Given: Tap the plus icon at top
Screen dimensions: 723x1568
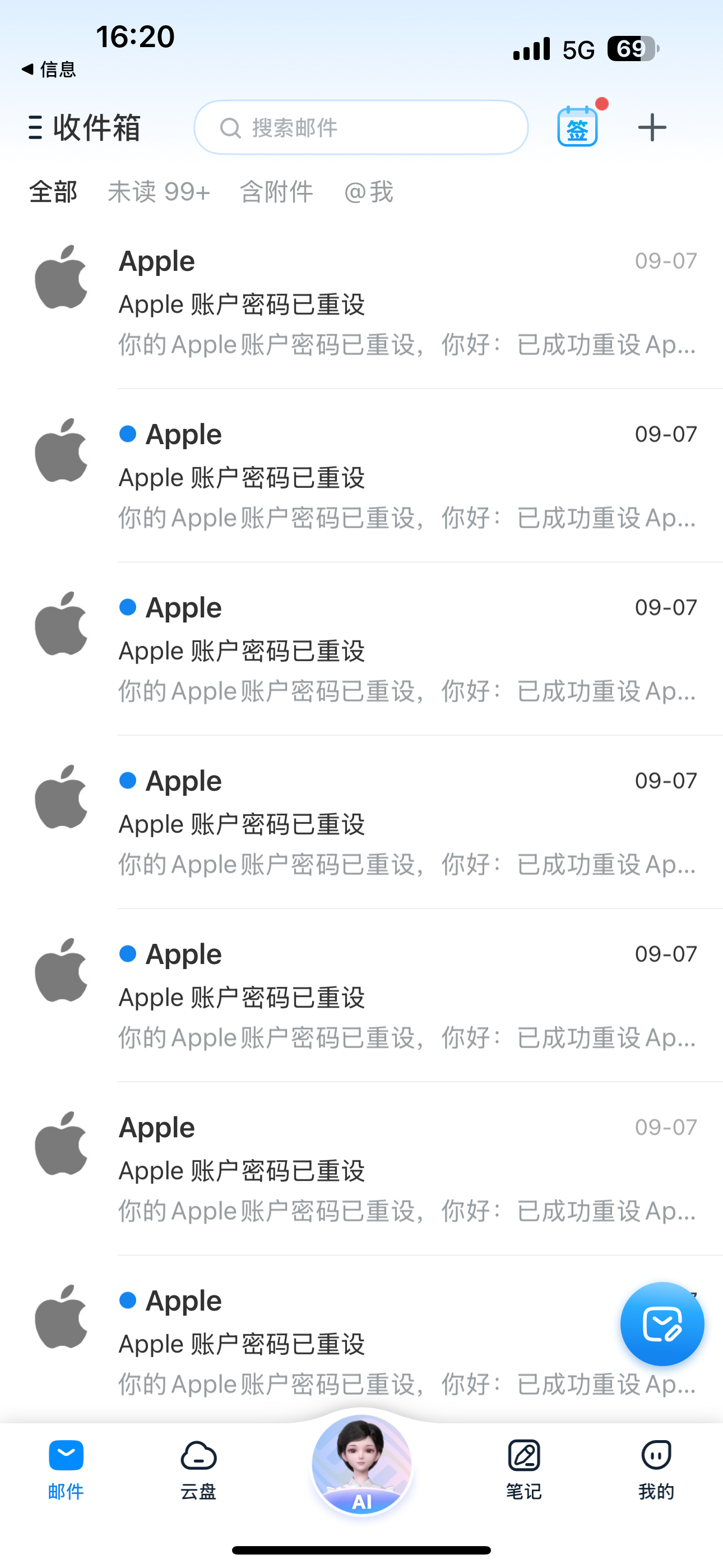Looking at the screenshot, I should 652,128.
